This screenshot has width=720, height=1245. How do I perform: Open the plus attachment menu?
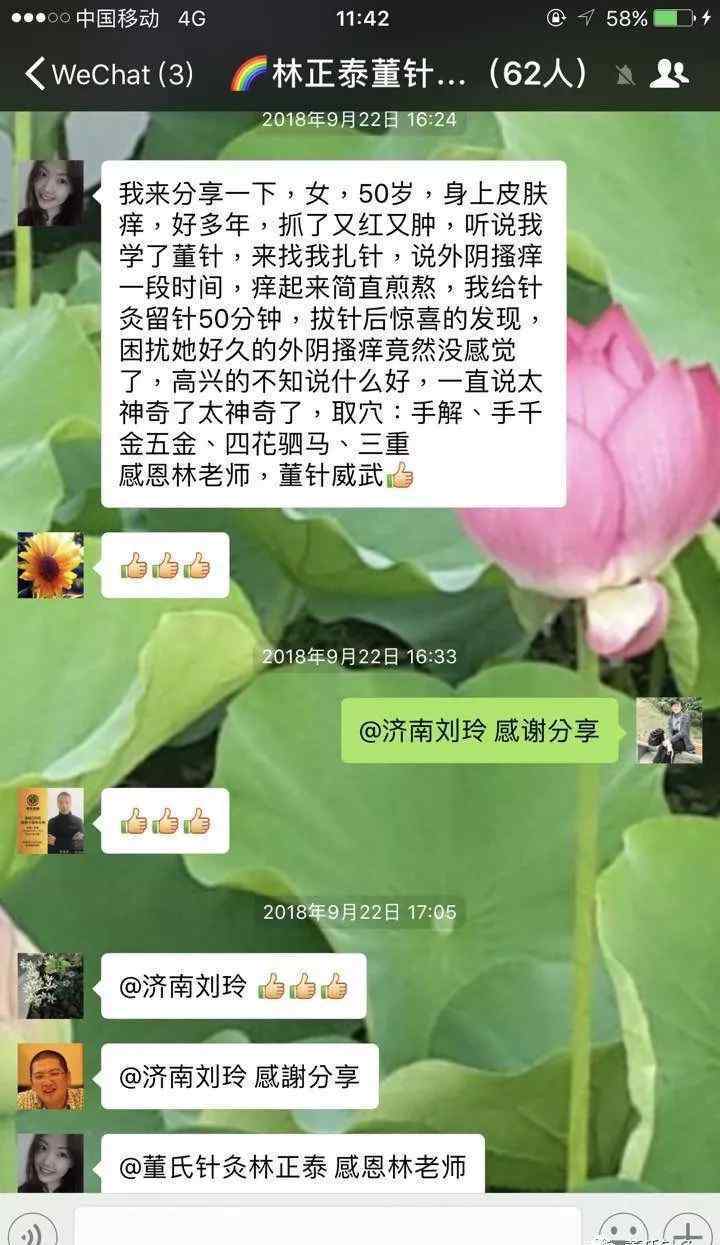688,1229
